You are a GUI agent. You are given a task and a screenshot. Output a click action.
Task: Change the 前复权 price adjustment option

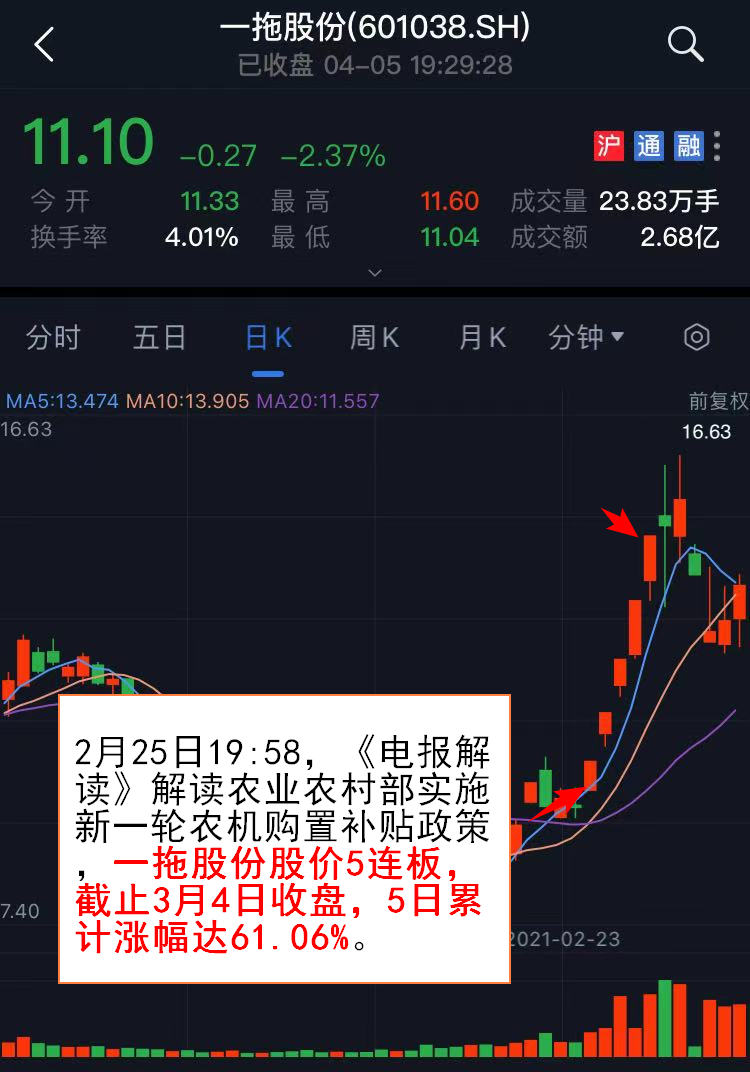718,401
